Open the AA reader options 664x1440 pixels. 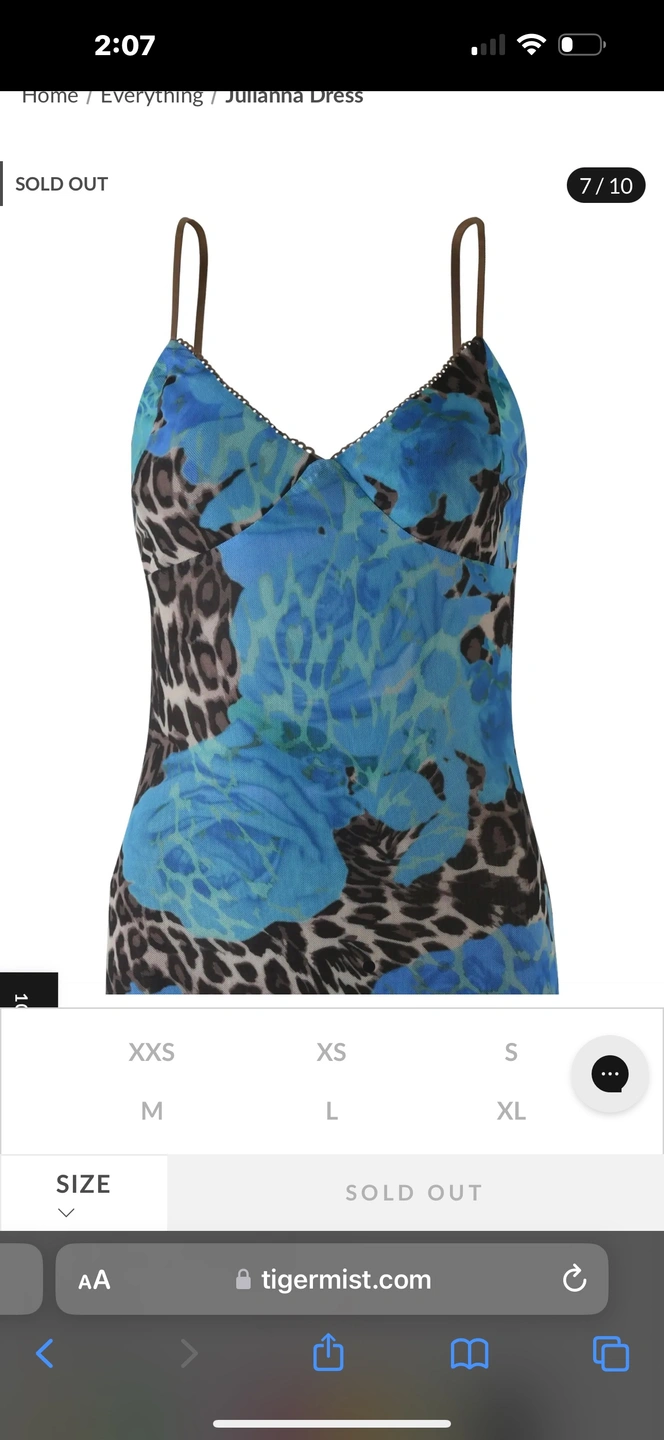coord(94,1280)
